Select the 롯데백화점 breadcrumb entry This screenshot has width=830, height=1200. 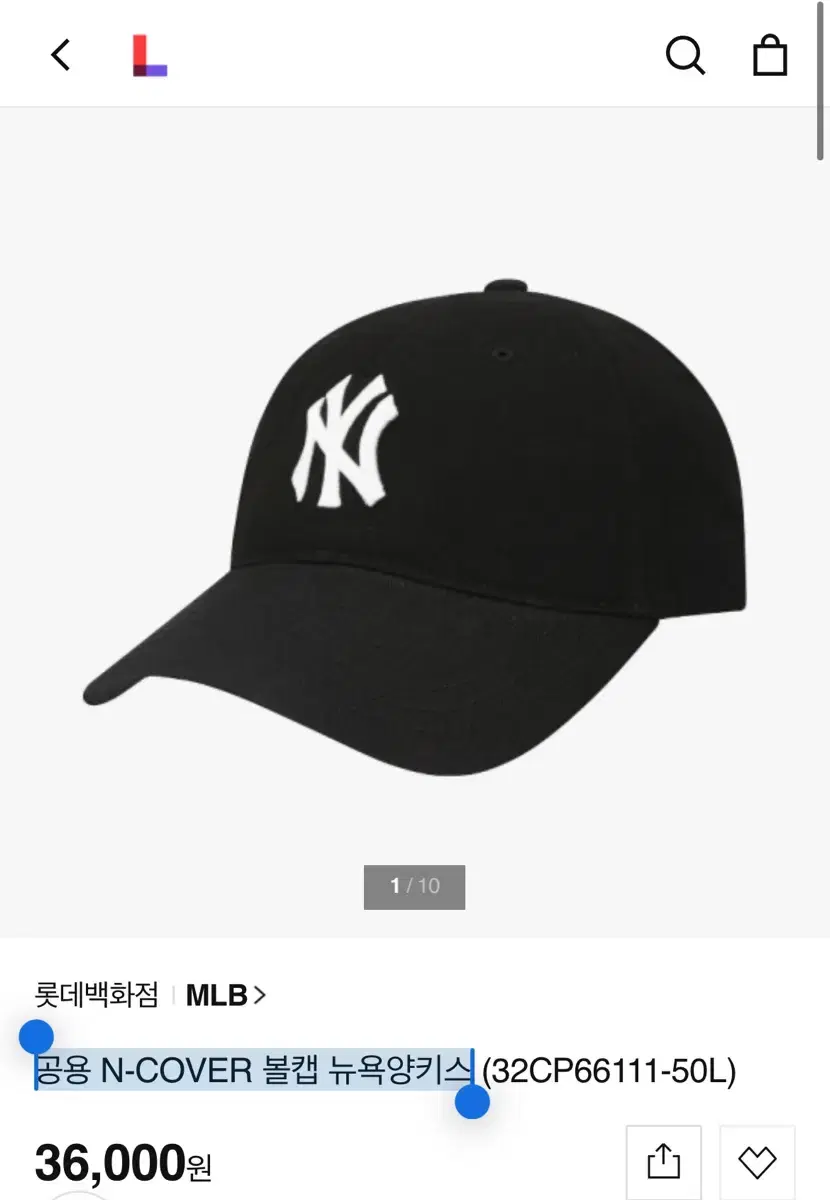pos(97,996)
